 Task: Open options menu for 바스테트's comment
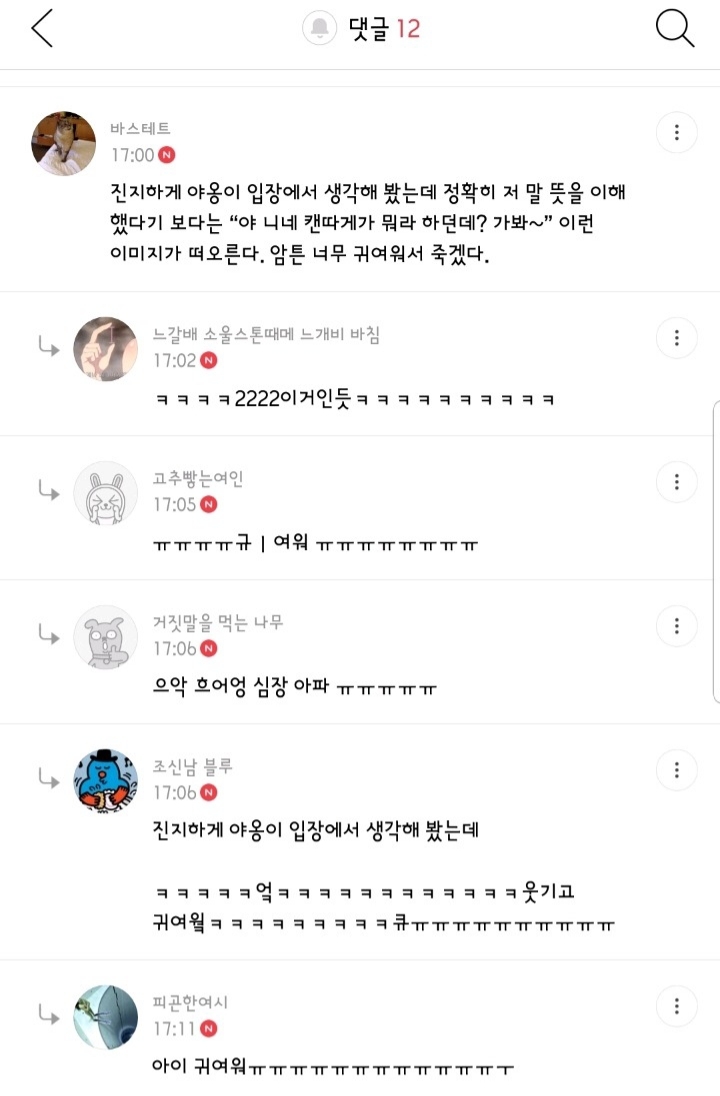coord(677,133)
